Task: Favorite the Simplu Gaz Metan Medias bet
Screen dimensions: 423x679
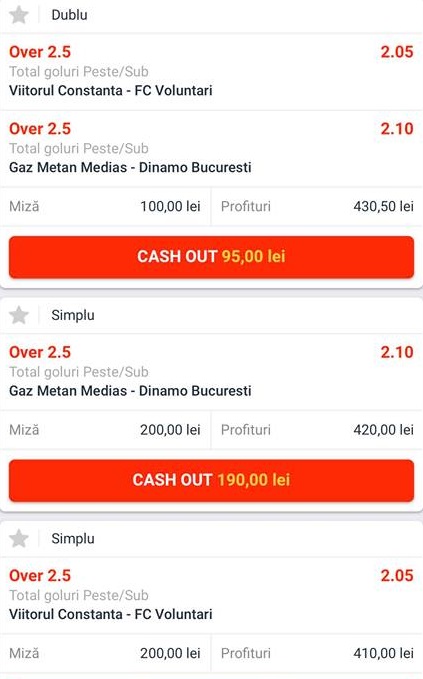Action: [19, 315]
